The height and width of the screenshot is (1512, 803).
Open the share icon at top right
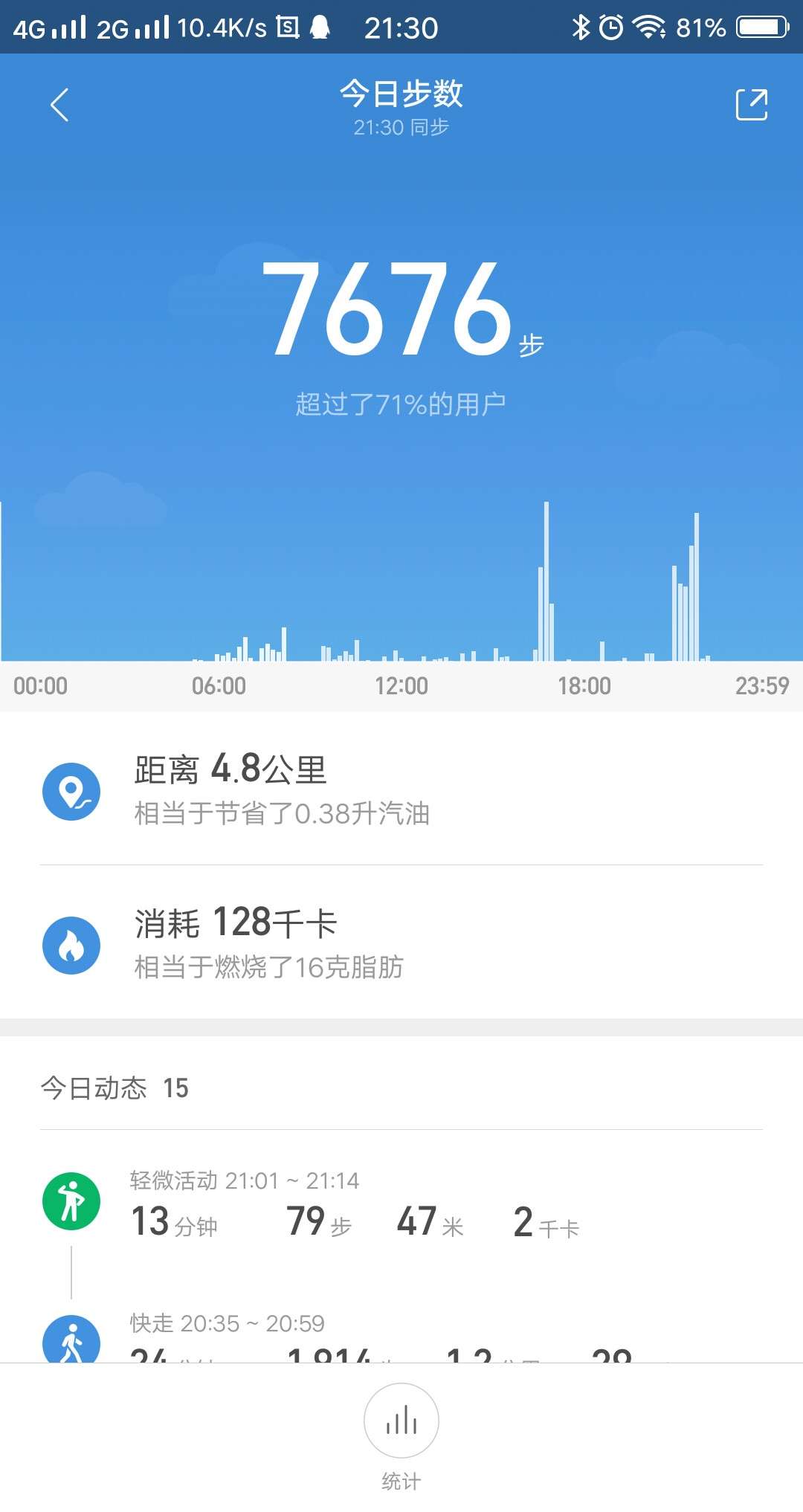751,104
